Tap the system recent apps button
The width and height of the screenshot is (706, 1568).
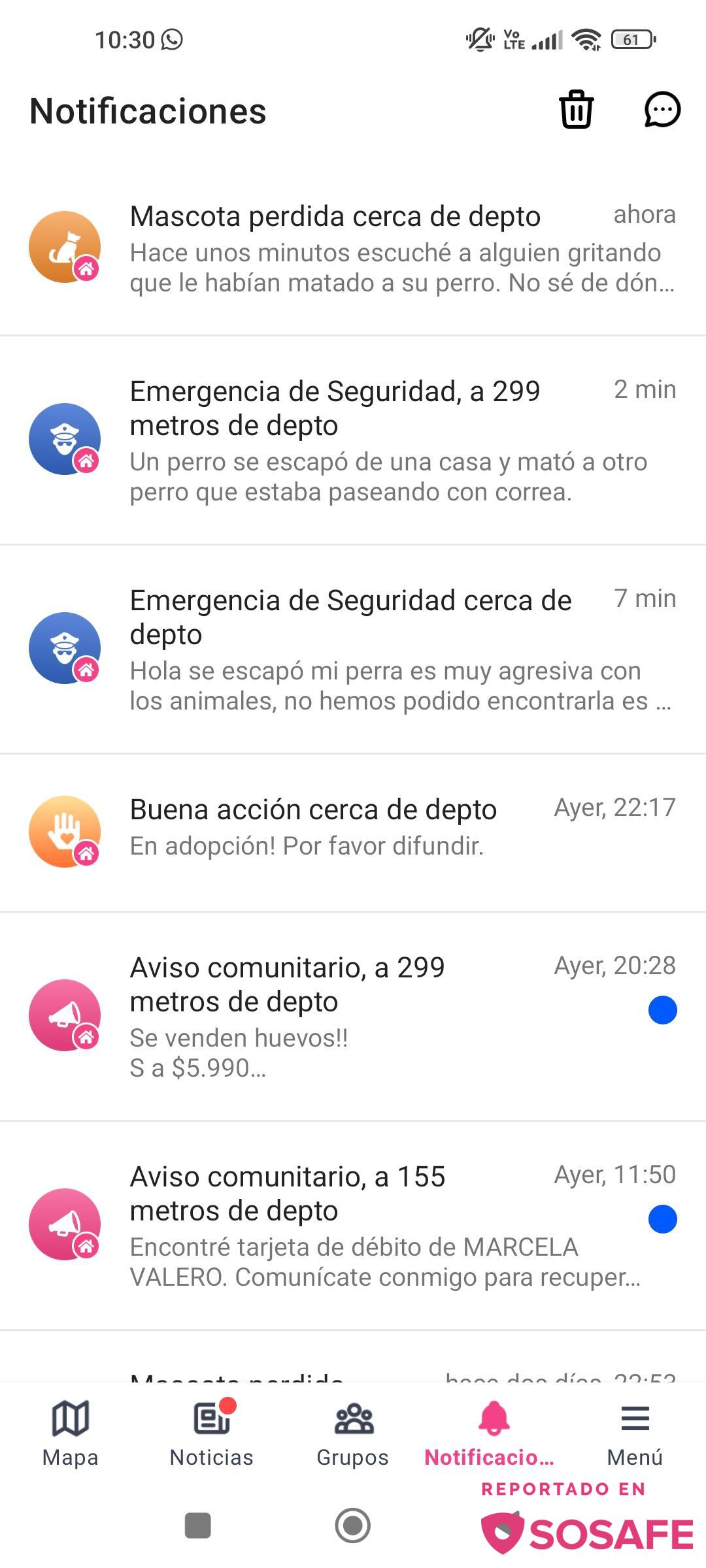[x=197, y=1526]
